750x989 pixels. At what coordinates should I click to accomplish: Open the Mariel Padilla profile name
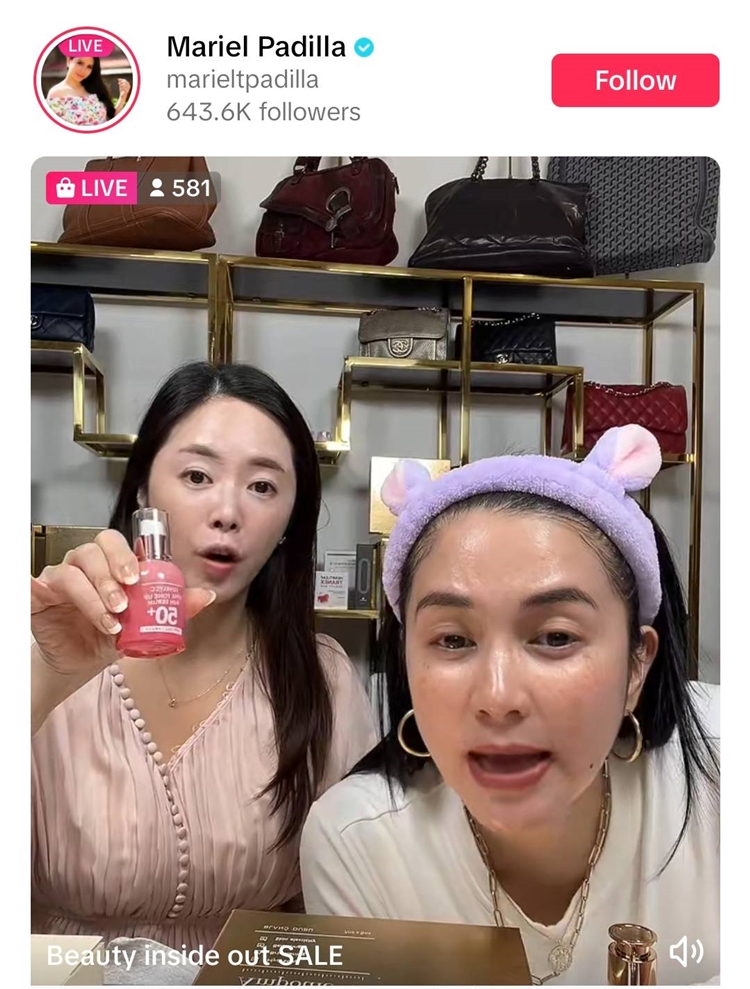[x=256, y=46]
